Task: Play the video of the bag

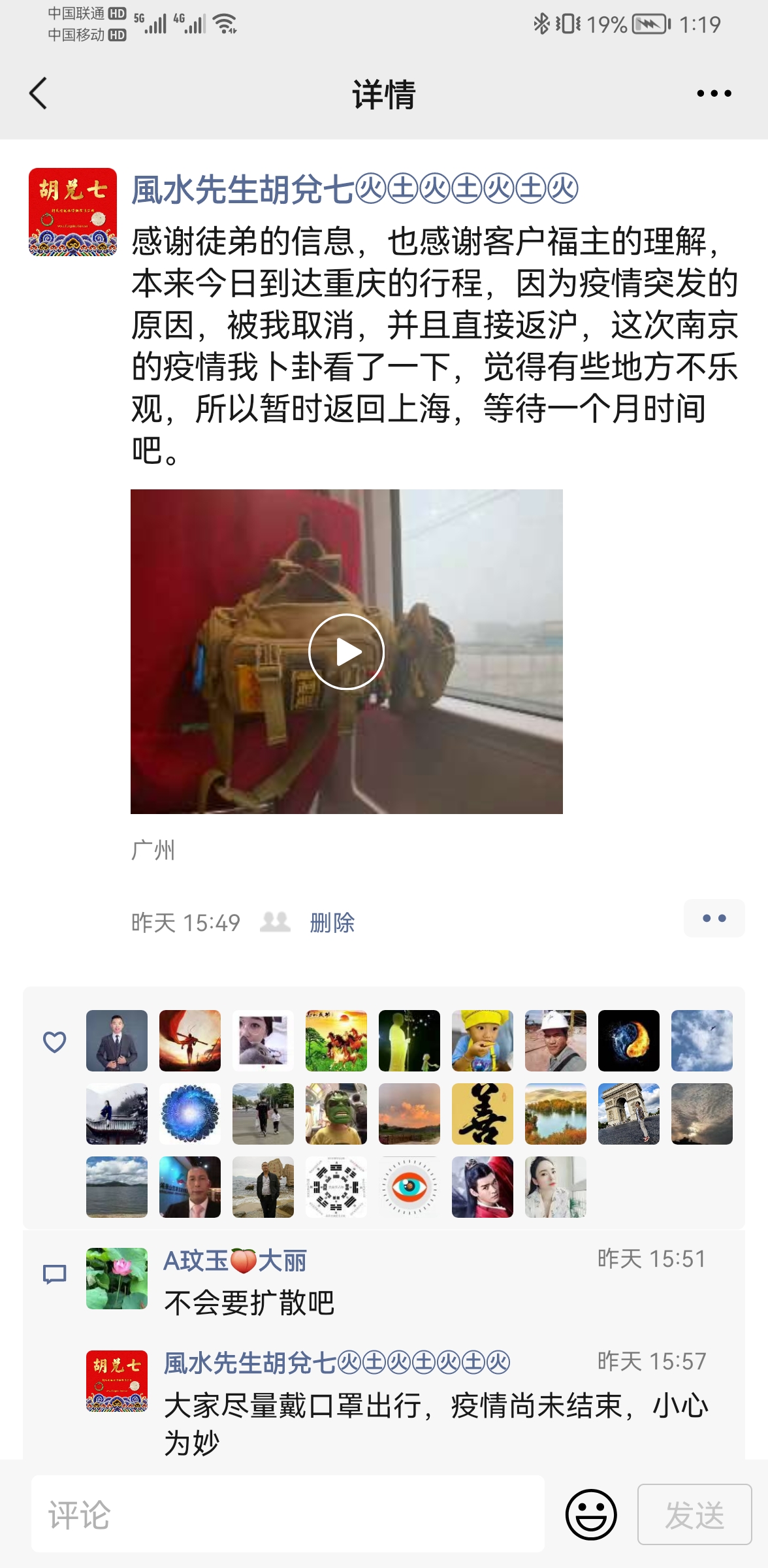Action: (346, 651)
